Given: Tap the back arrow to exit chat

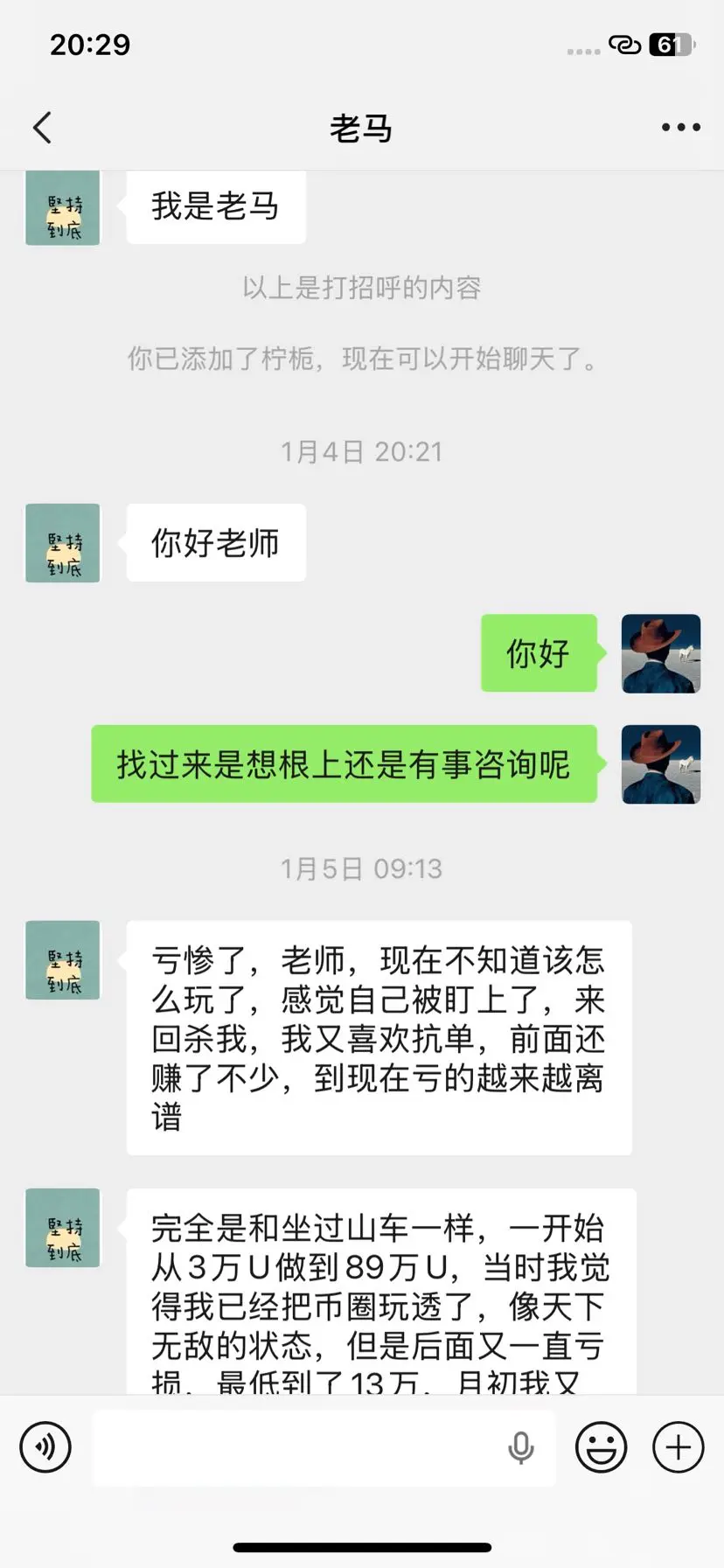Looking at the screenshot, I should point(41,127).
